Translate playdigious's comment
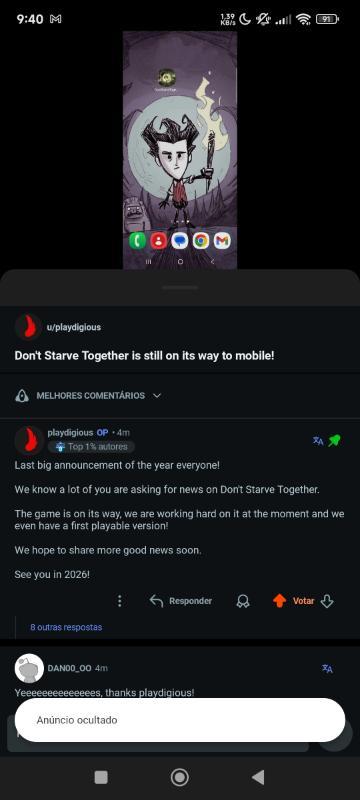This screenshot has height=800, width=360. click(318, 441)
